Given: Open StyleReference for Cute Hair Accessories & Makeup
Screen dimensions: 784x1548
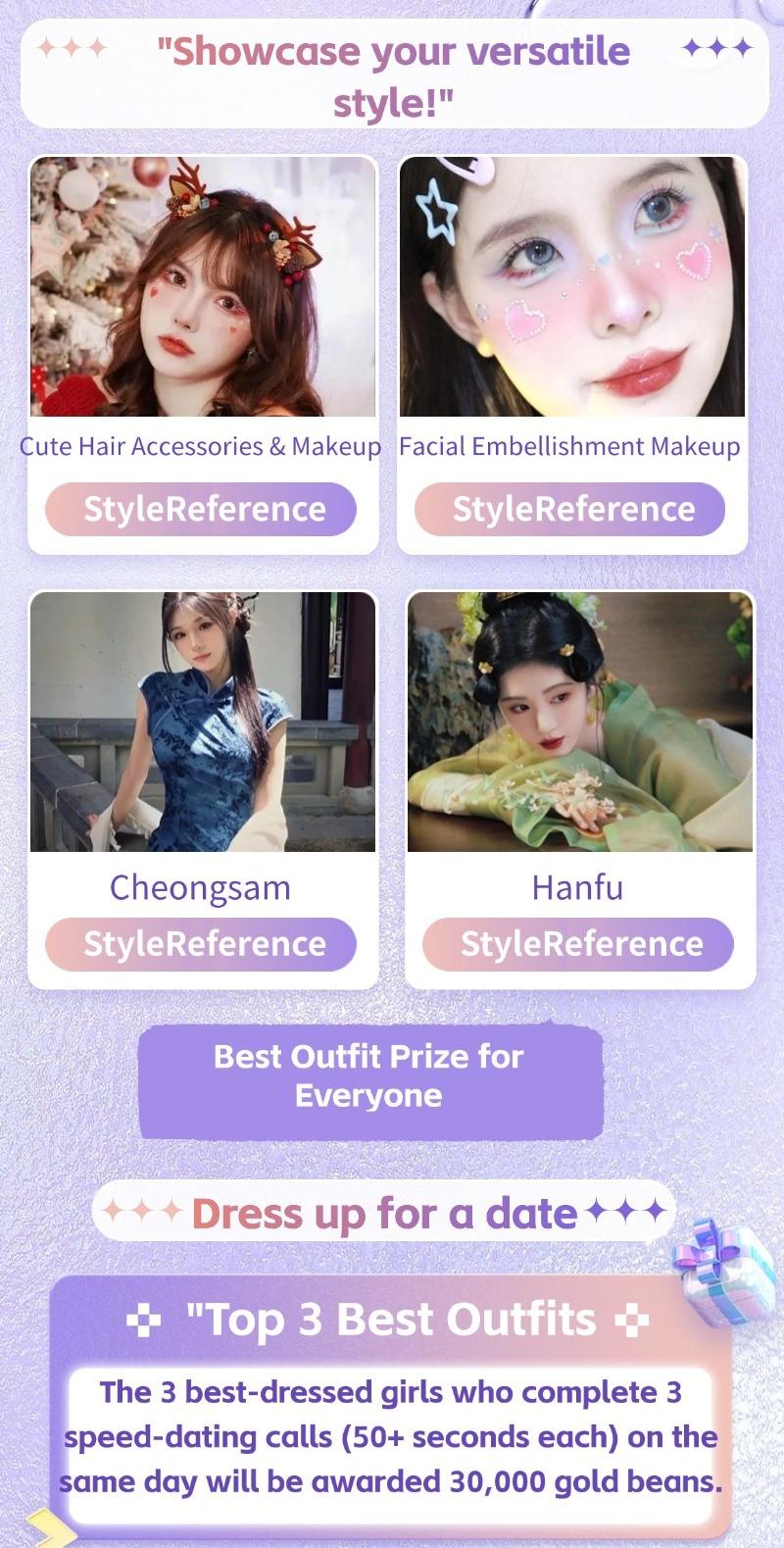Looking at the screenshot, I should click(201, 510).
